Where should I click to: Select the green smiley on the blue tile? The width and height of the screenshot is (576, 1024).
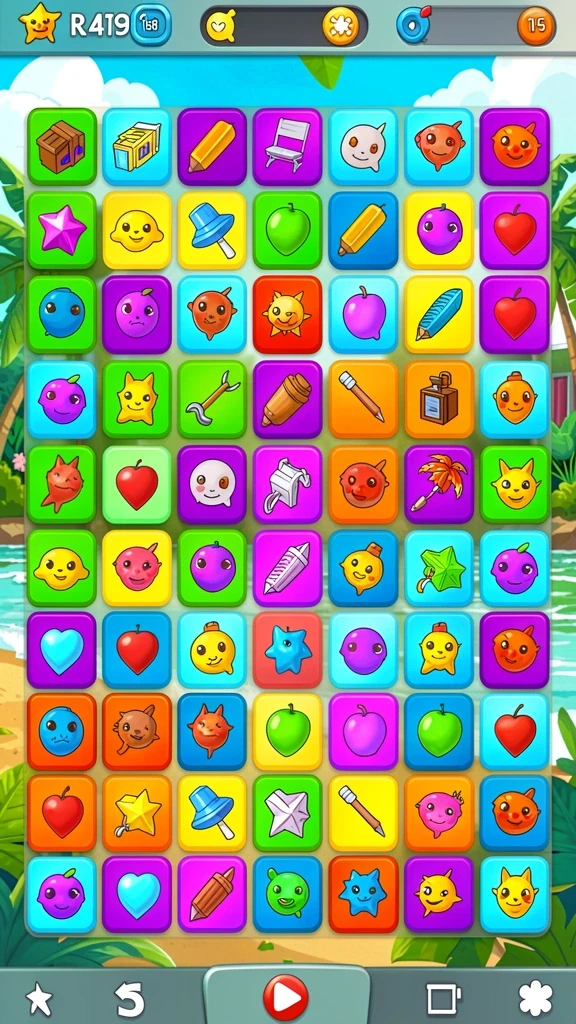287,894
